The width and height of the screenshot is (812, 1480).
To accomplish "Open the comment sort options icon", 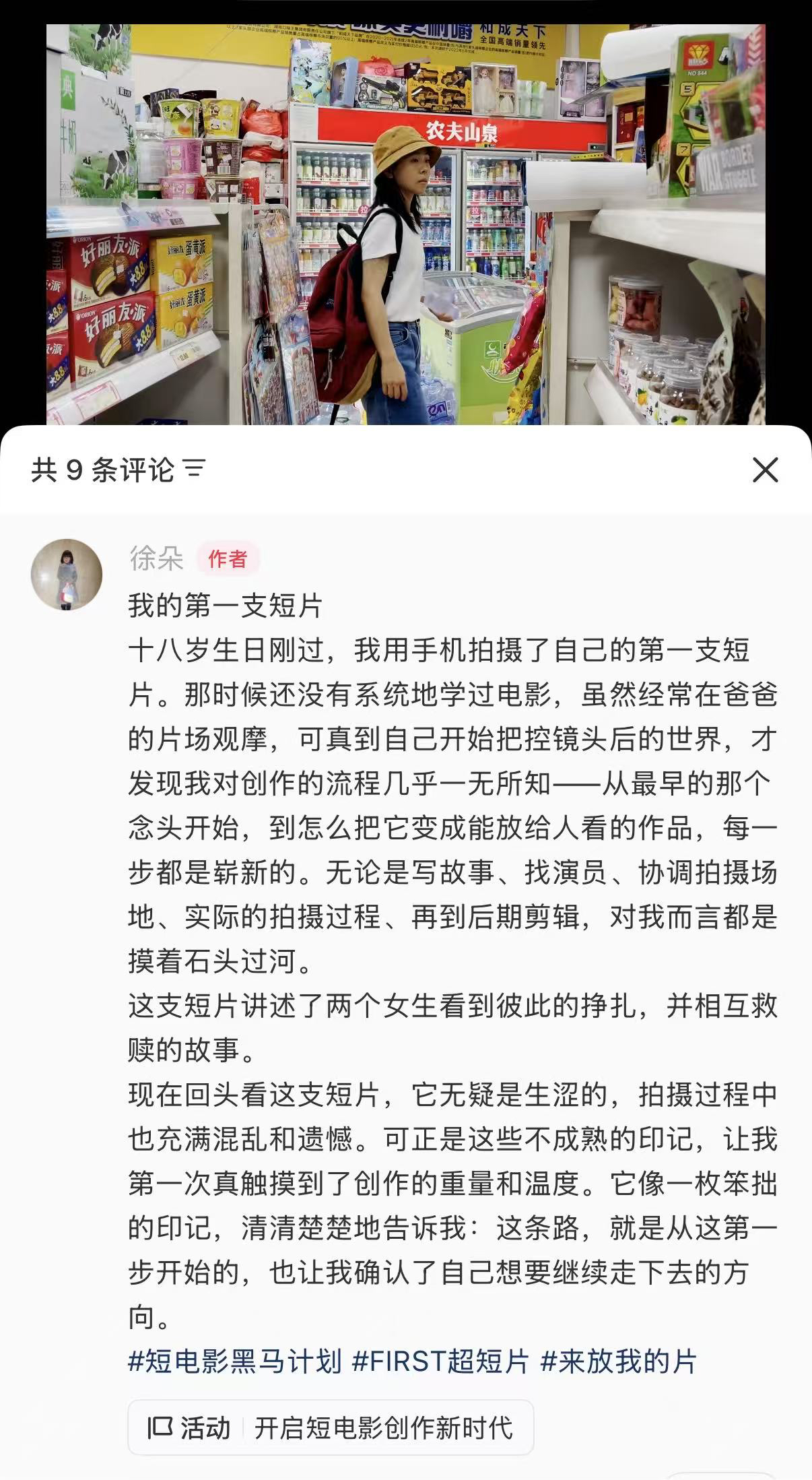I will click(x=195, y=470).
